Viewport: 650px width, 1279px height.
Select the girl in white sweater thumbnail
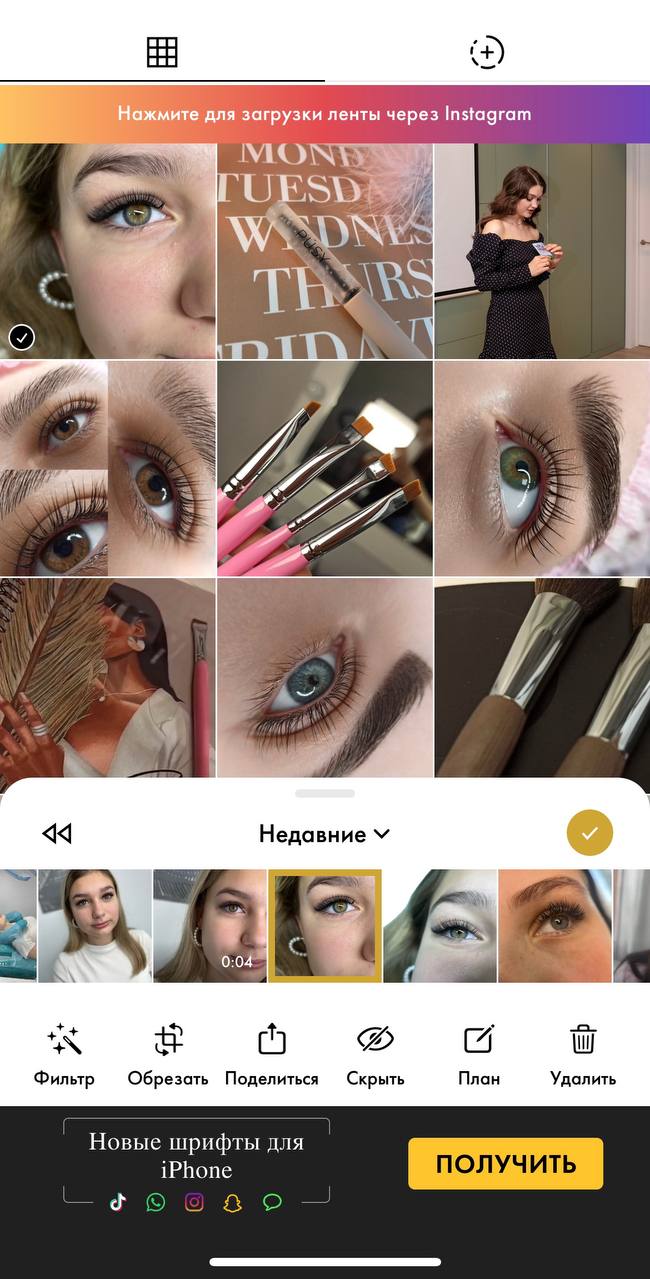point(95,926)
